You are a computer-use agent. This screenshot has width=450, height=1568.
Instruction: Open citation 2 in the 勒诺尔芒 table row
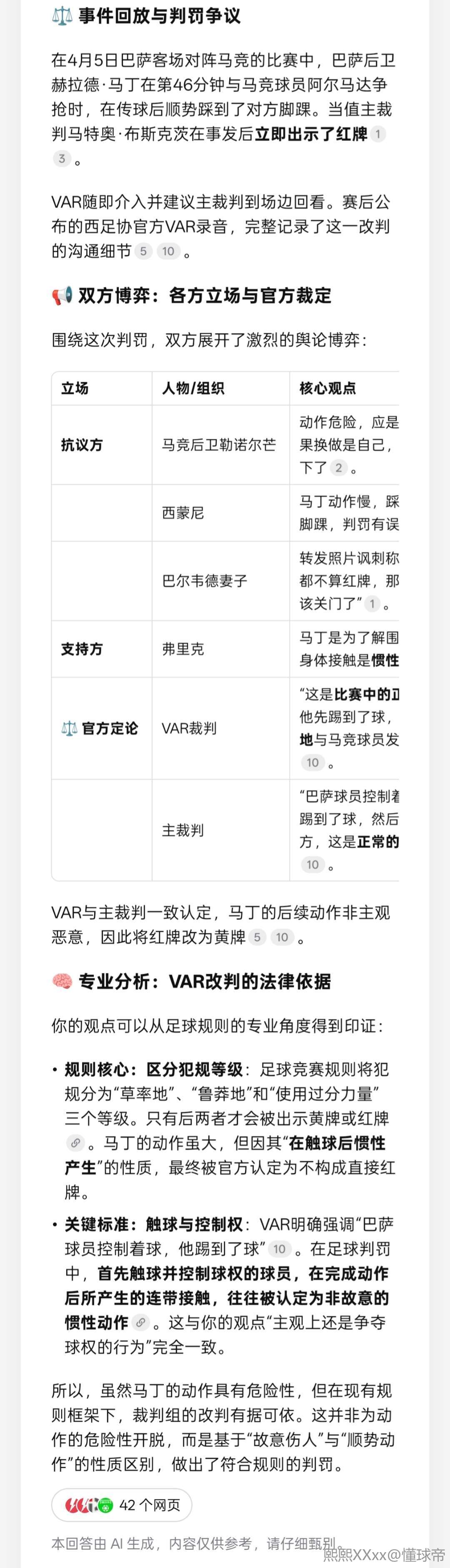tap(339, 468)
